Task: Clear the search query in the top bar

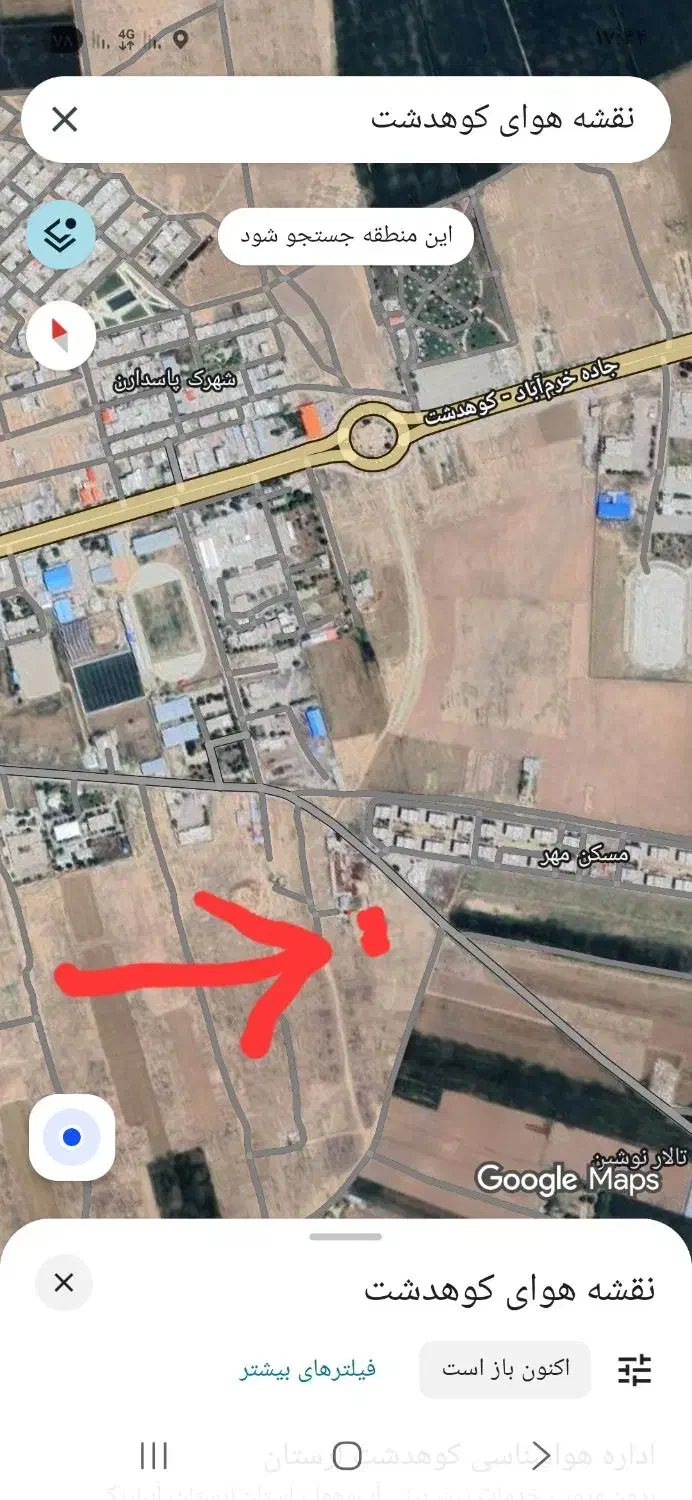Action: click(65, 120)
